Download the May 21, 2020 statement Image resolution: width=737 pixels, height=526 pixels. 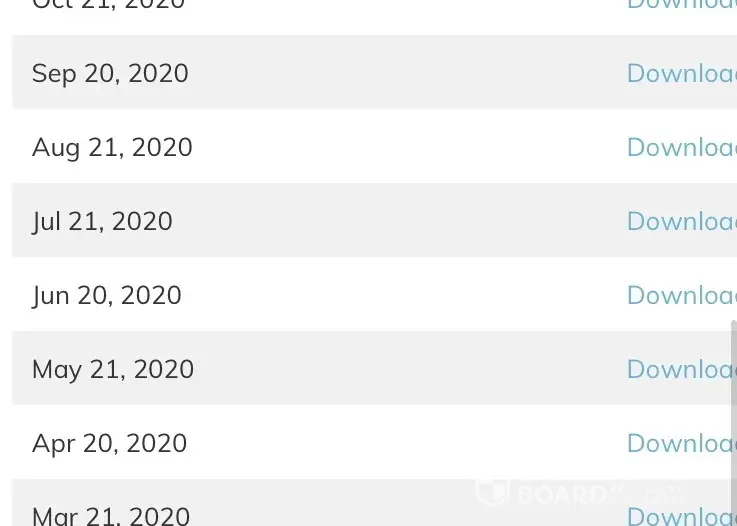(681, 369)
